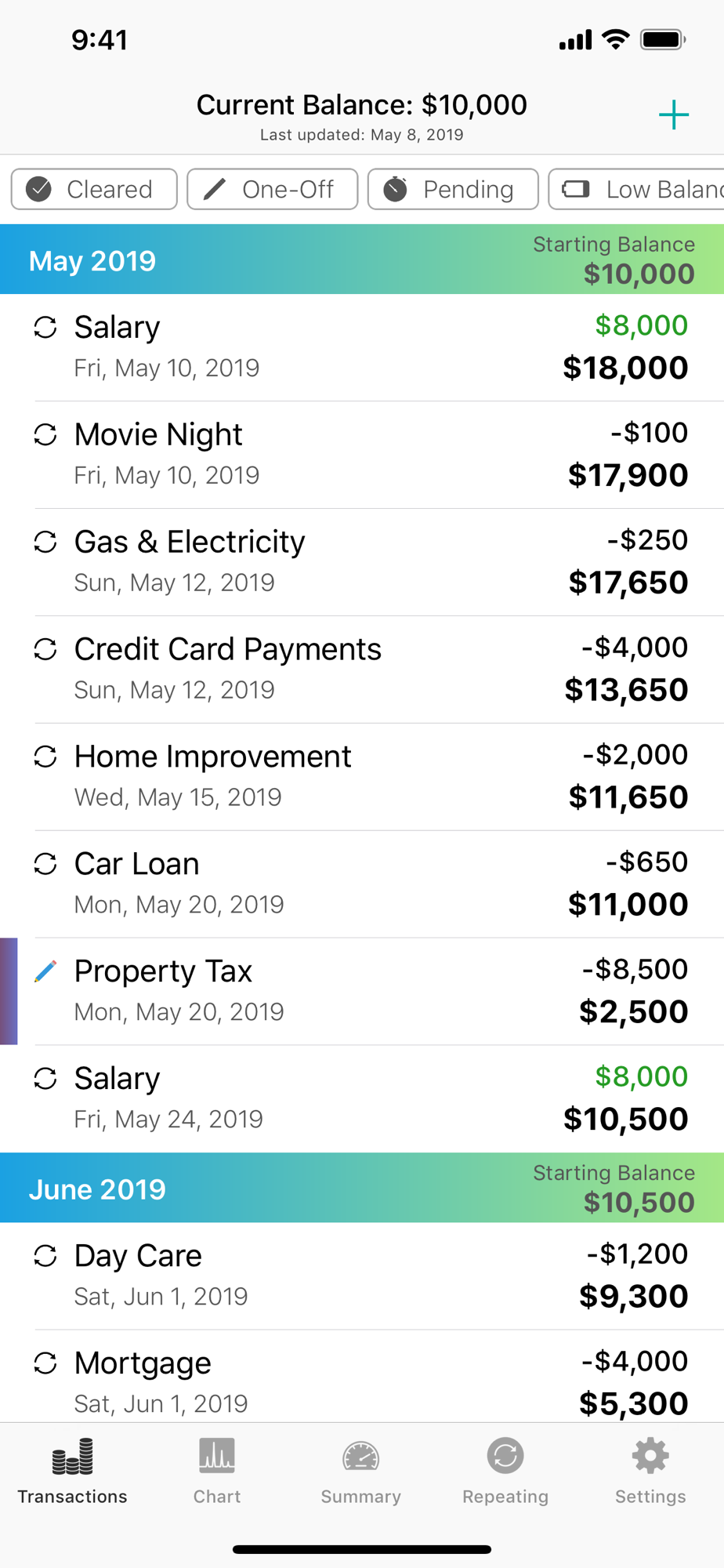Filter by Cleared transactions
This screenshot has width=724, height=1568.
pyautogui.click(x=94, y=190)
